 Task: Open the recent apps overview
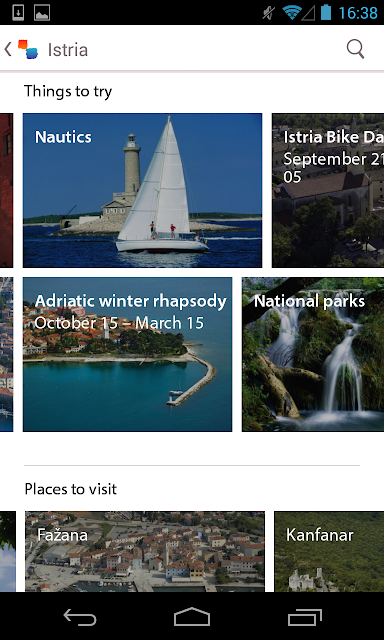304,617
